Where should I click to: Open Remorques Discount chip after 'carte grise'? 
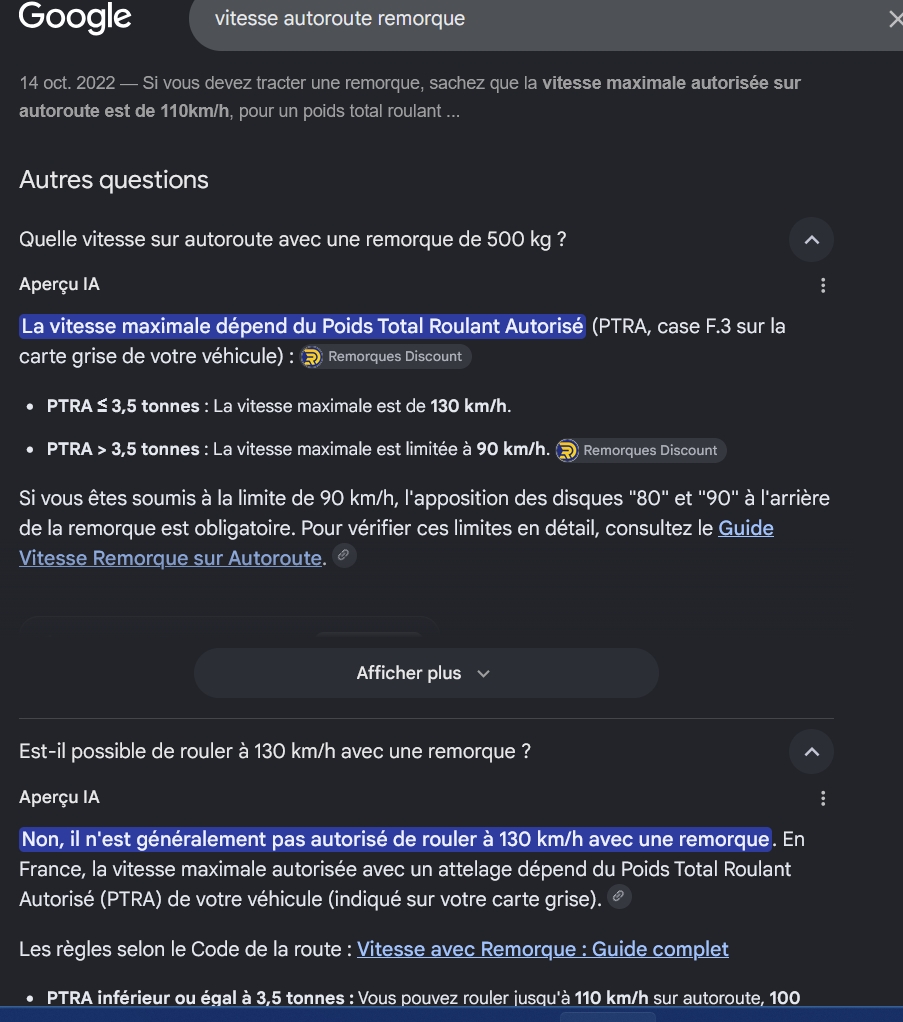click(385, 357)
